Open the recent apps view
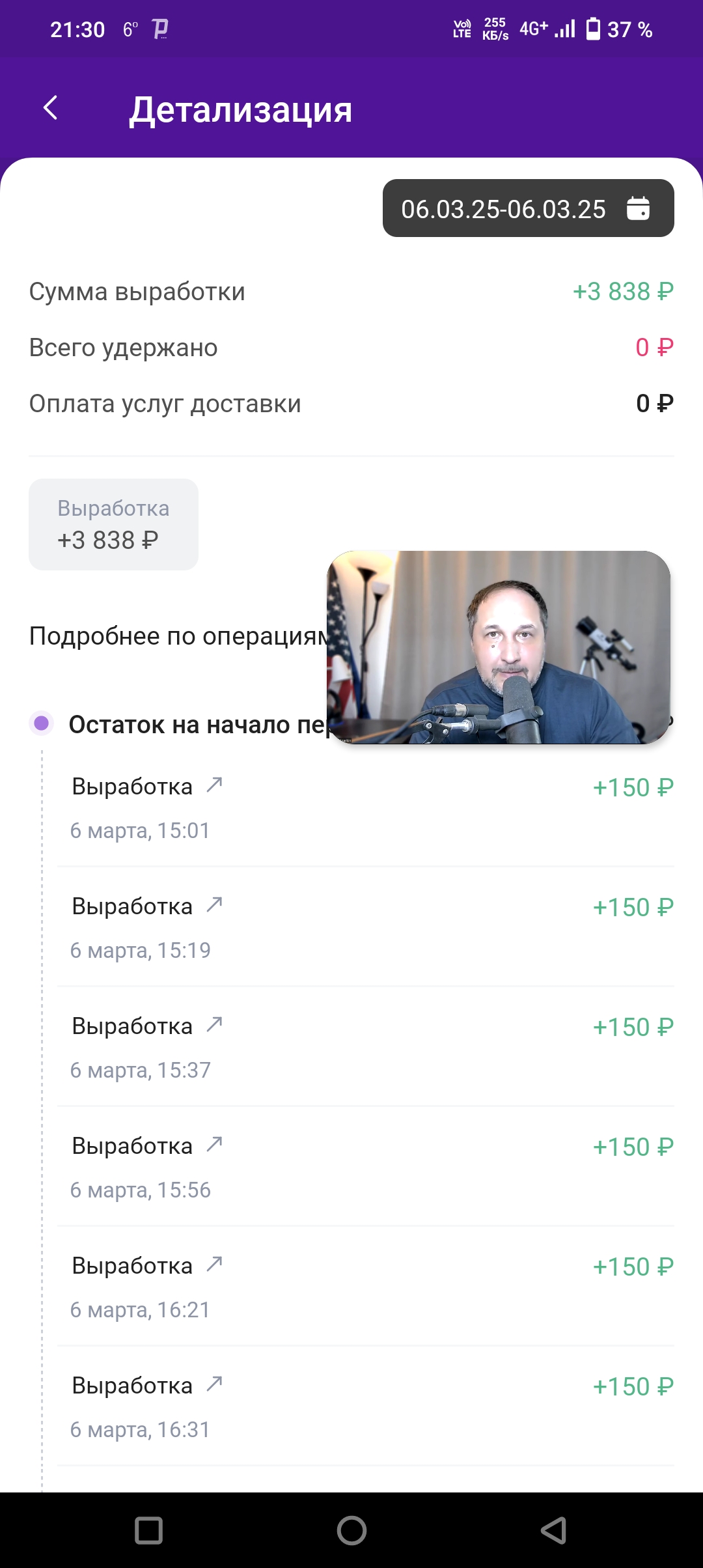This screenshot has height=1568, width=703. point(148,1530)
